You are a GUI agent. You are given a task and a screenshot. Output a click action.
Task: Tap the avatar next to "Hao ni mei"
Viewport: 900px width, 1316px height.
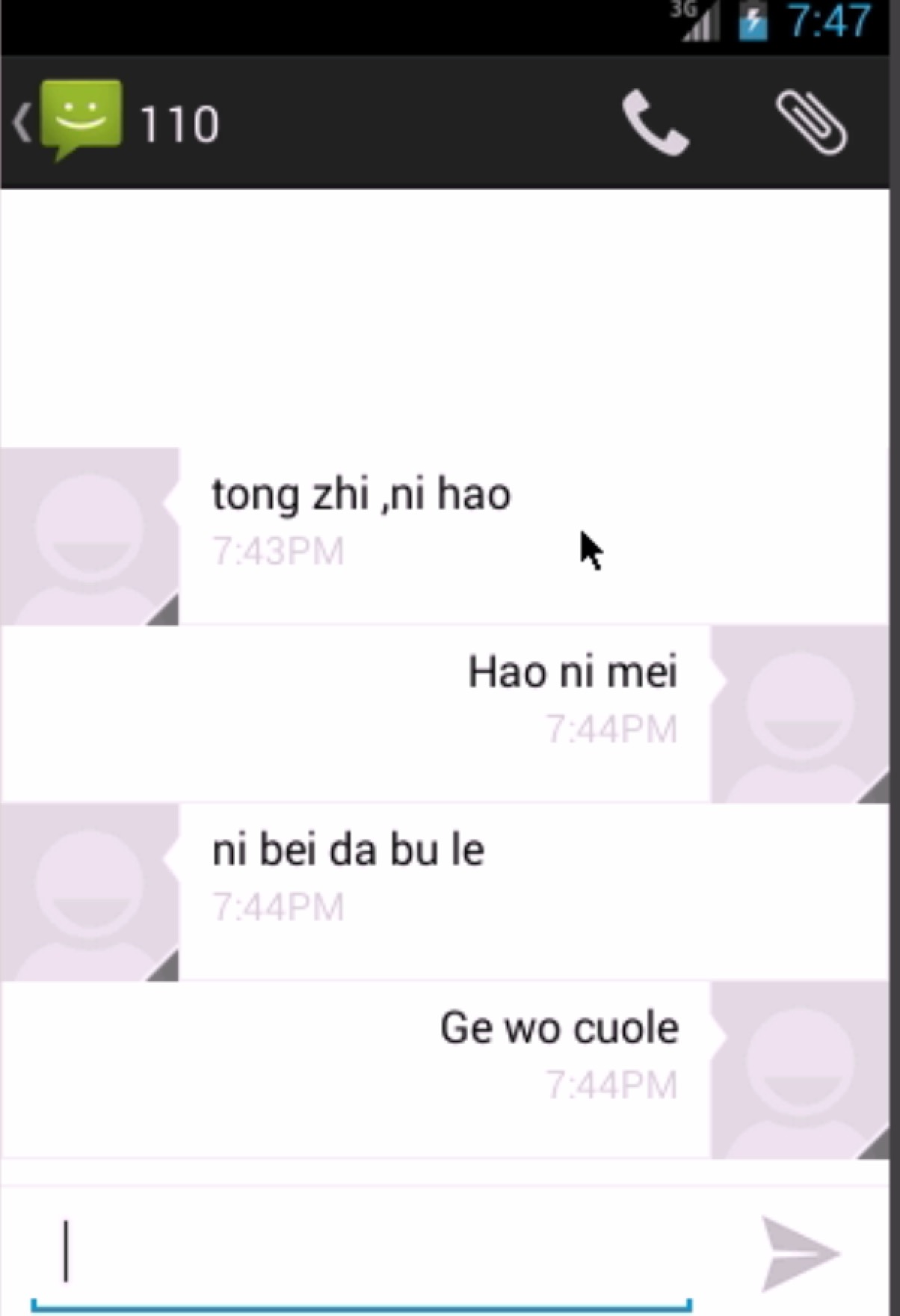pos(799,714)
